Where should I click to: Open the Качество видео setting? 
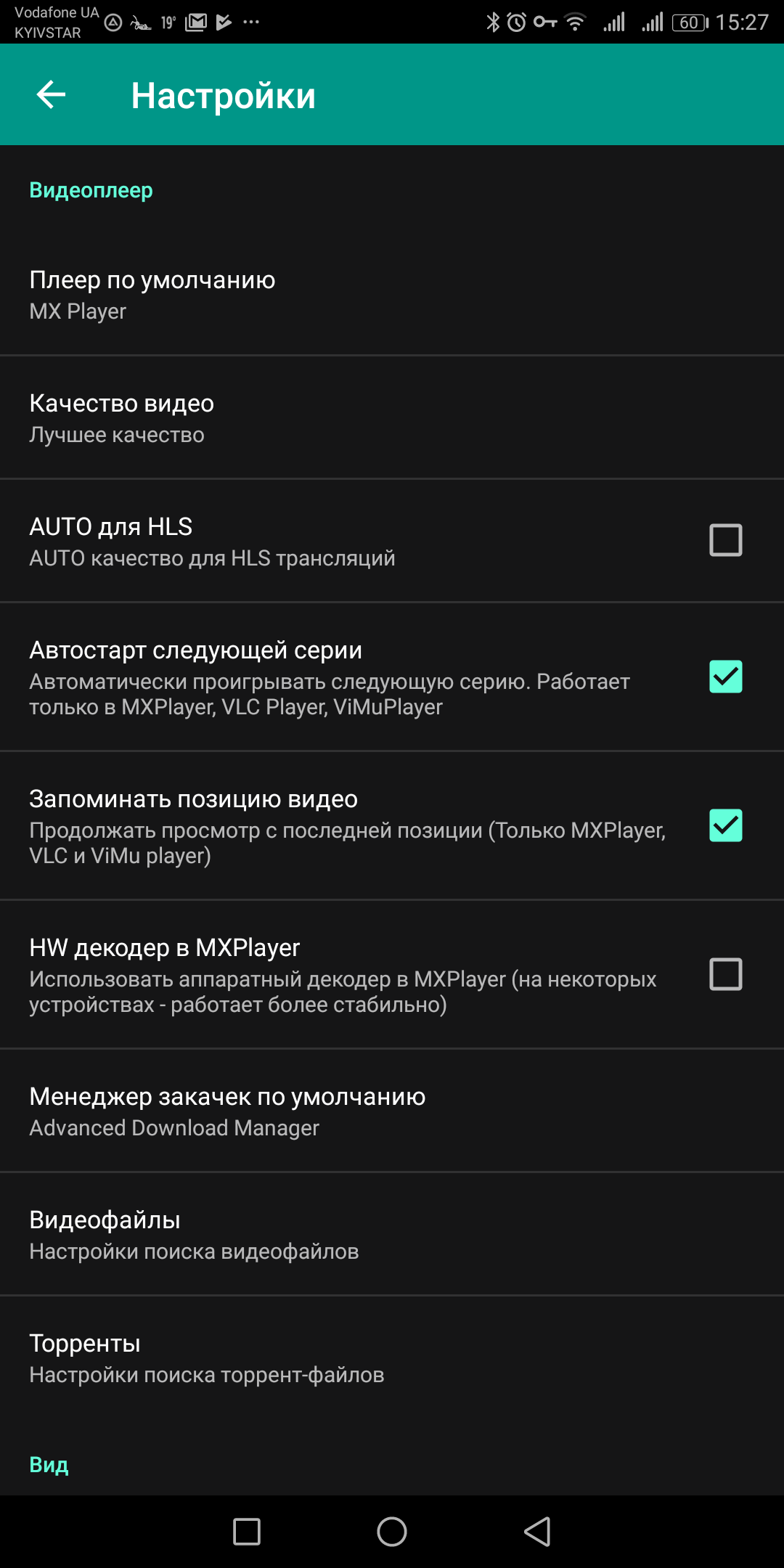click(392, 417)
